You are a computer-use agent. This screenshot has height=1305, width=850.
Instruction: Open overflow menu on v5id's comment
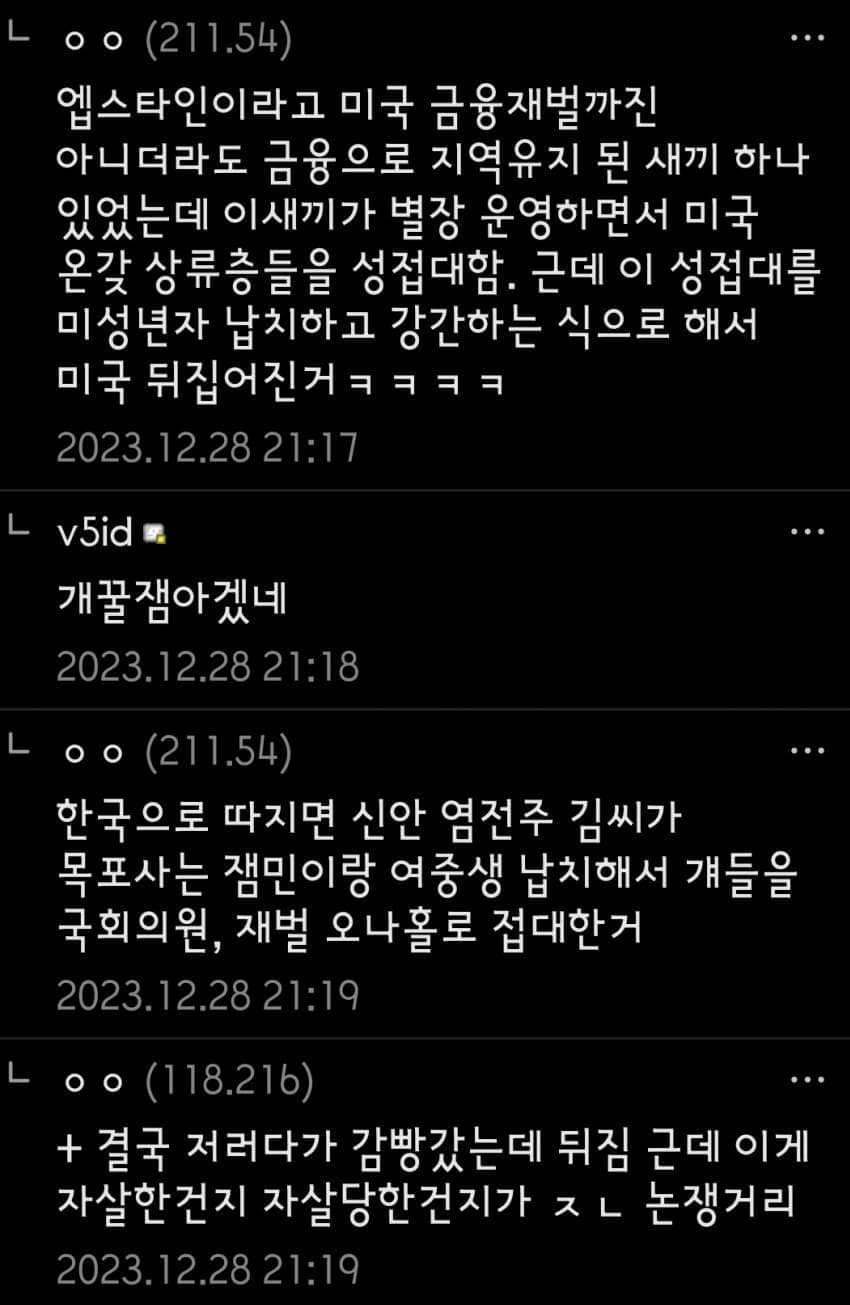[x=807, y=531]
